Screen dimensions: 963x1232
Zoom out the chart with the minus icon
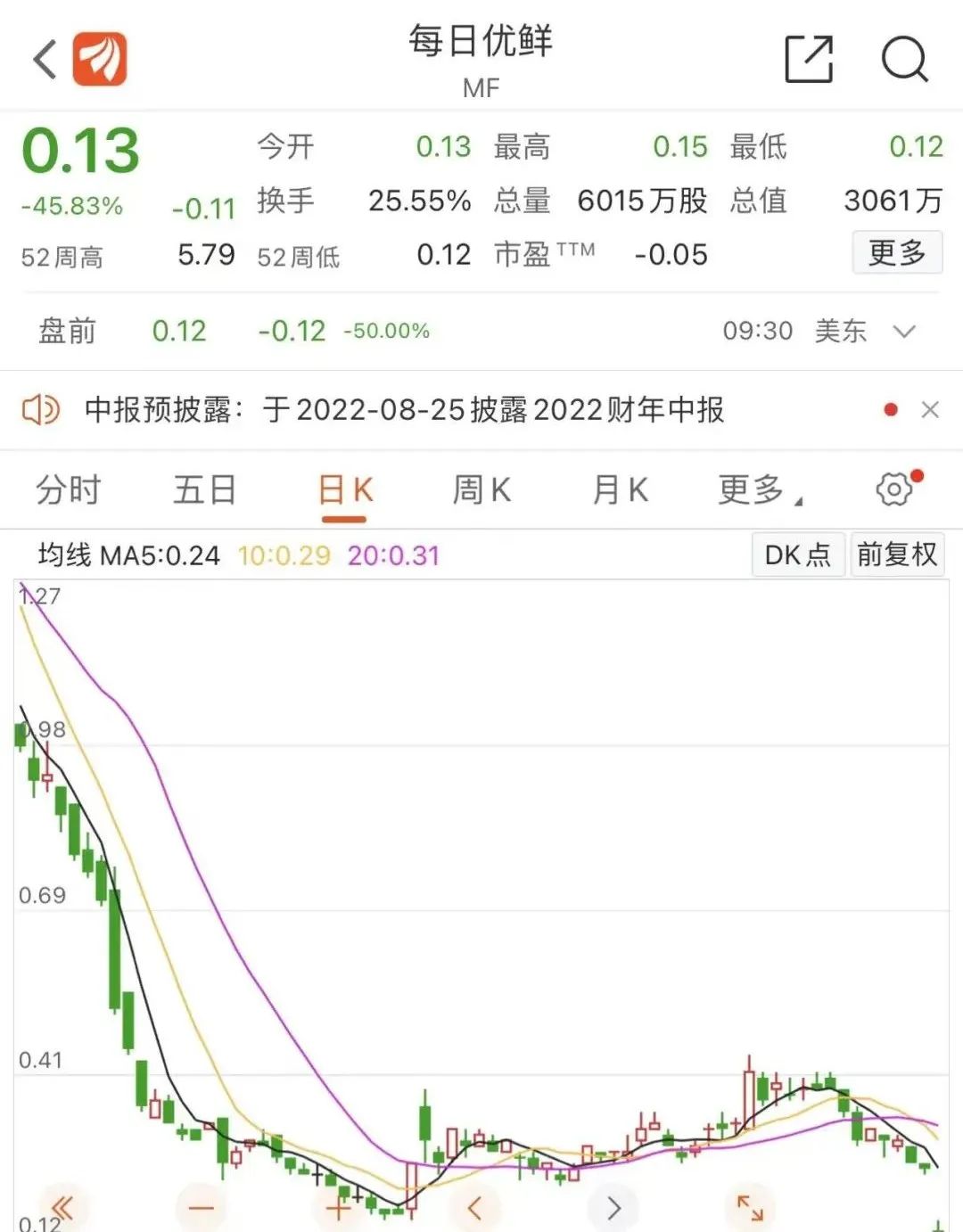pos(202,1208)
